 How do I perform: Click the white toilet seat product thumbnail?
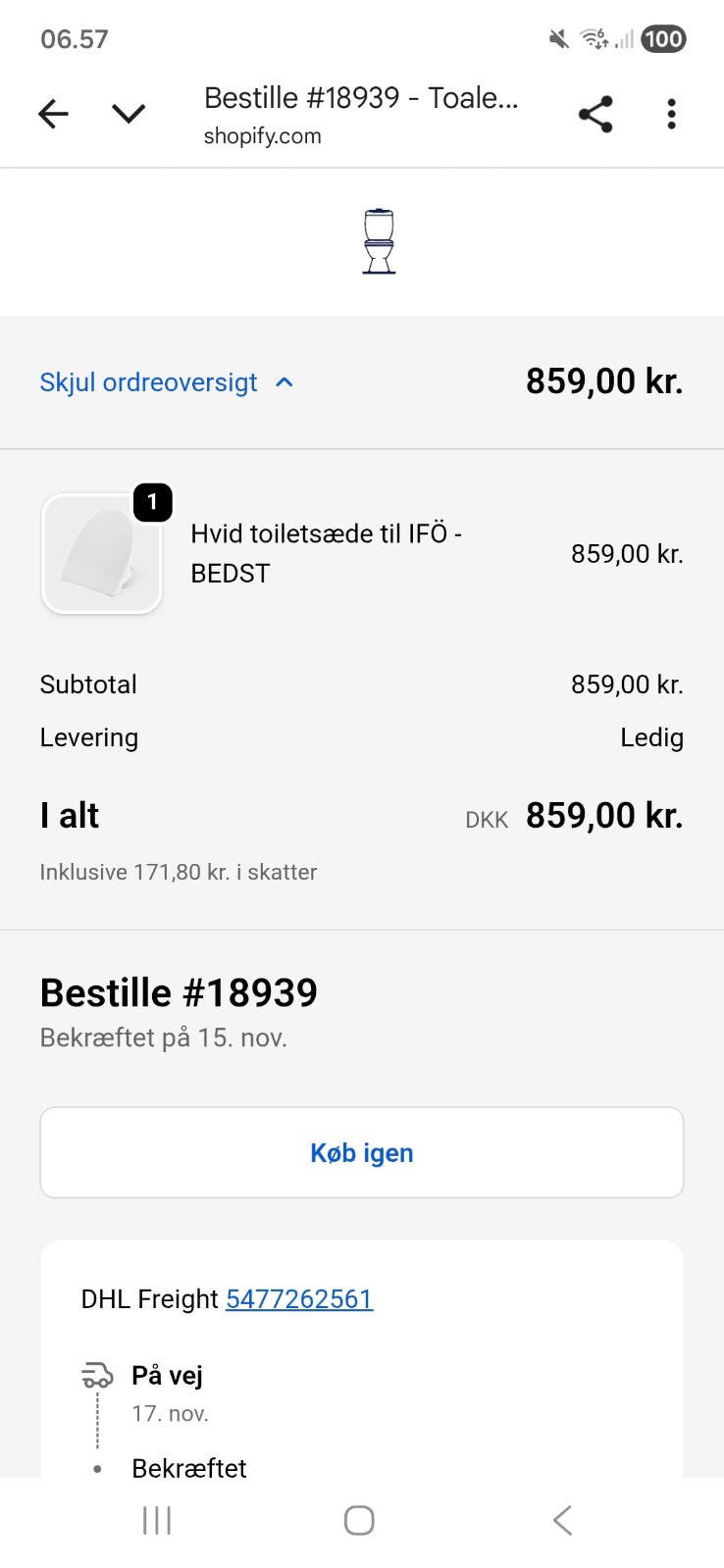point(101,553)
